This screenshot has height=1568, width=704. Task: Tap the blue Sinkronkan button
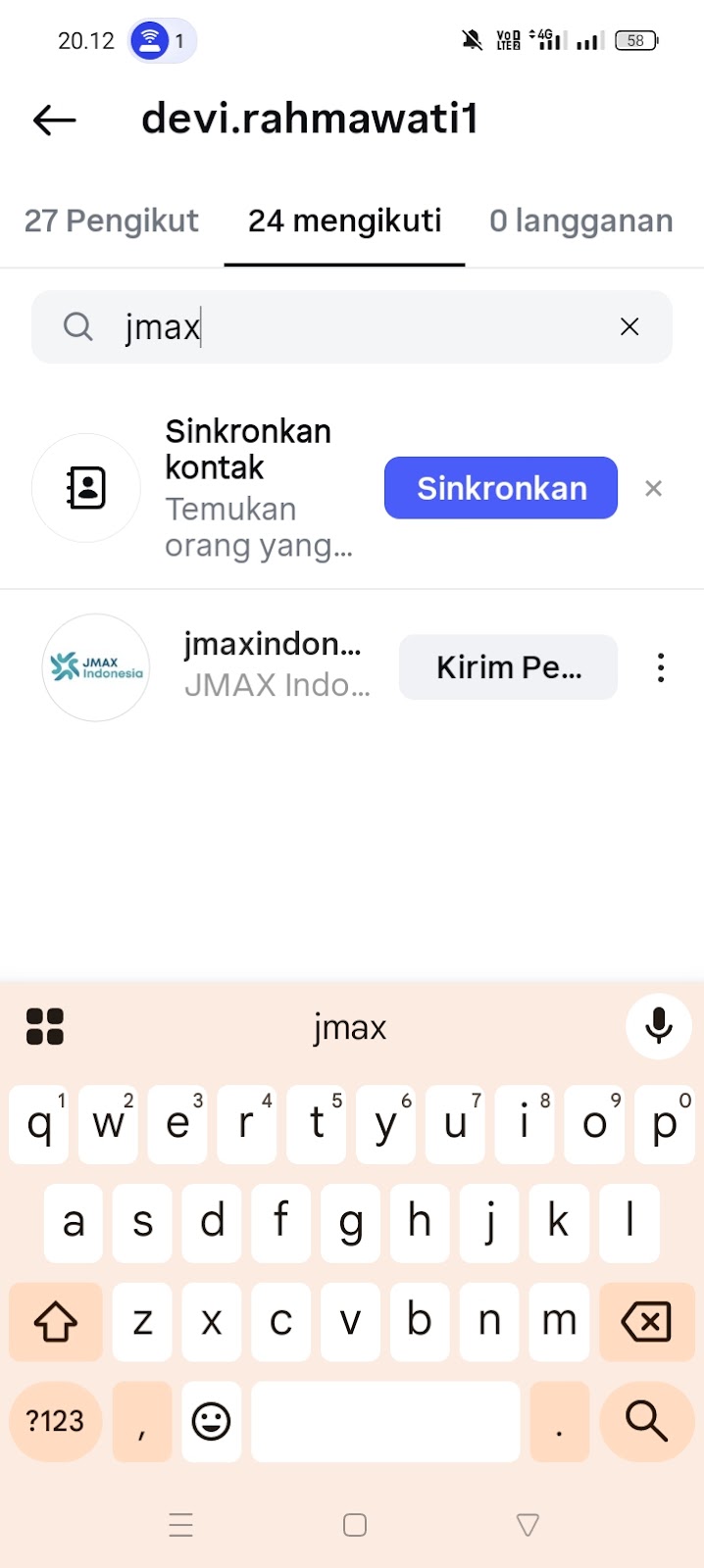(x=500, y=488)
